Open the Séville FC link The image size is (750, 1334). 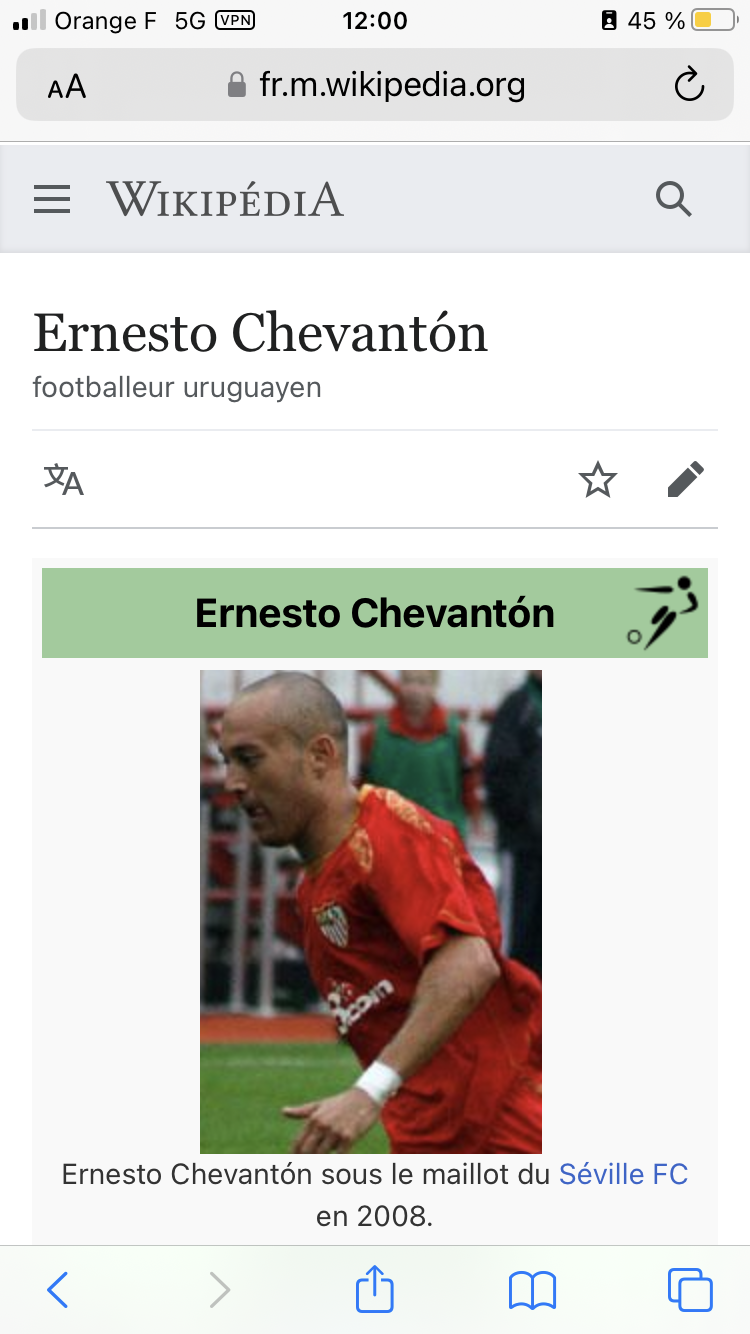(623, 1173)
